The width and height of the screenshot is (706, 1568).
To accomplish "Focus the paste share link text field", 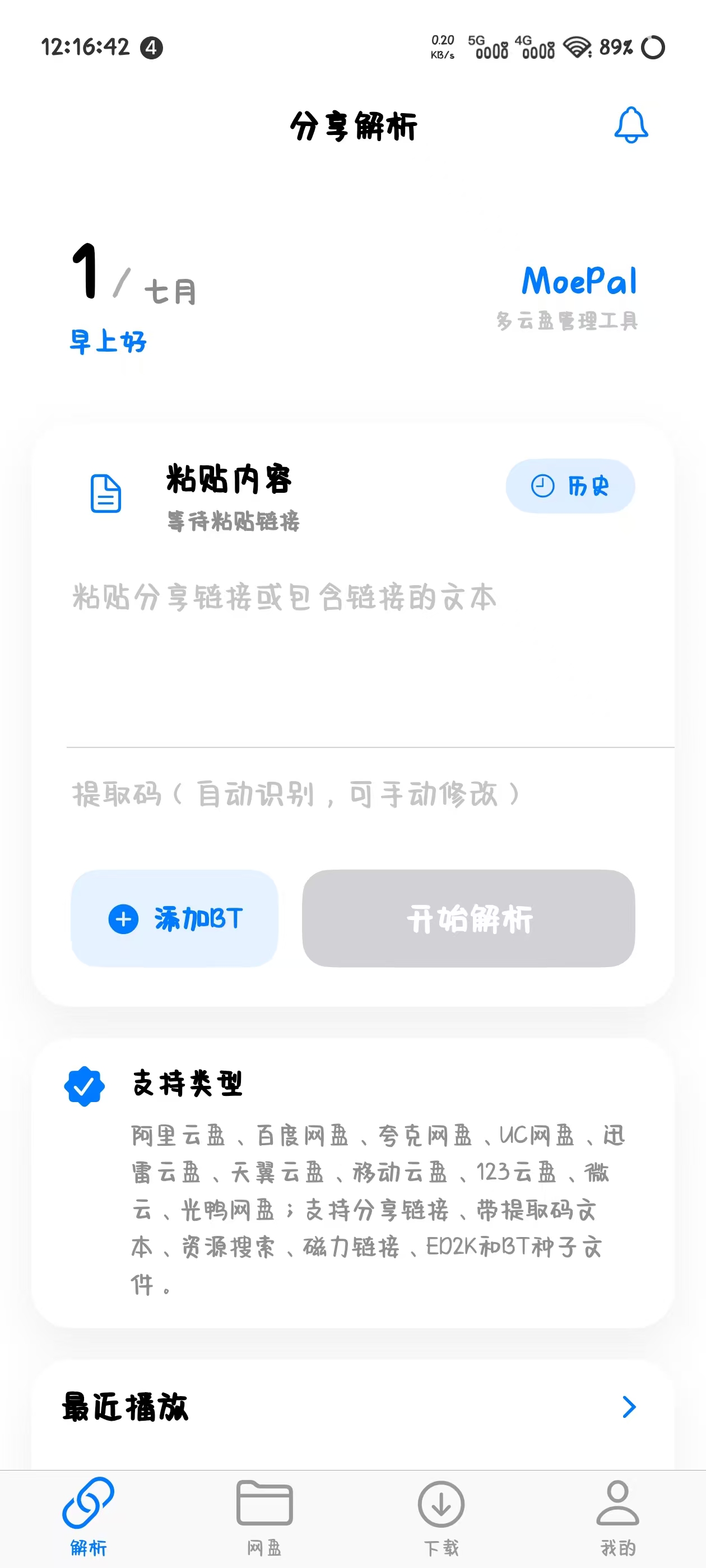I will pos(354,654).
